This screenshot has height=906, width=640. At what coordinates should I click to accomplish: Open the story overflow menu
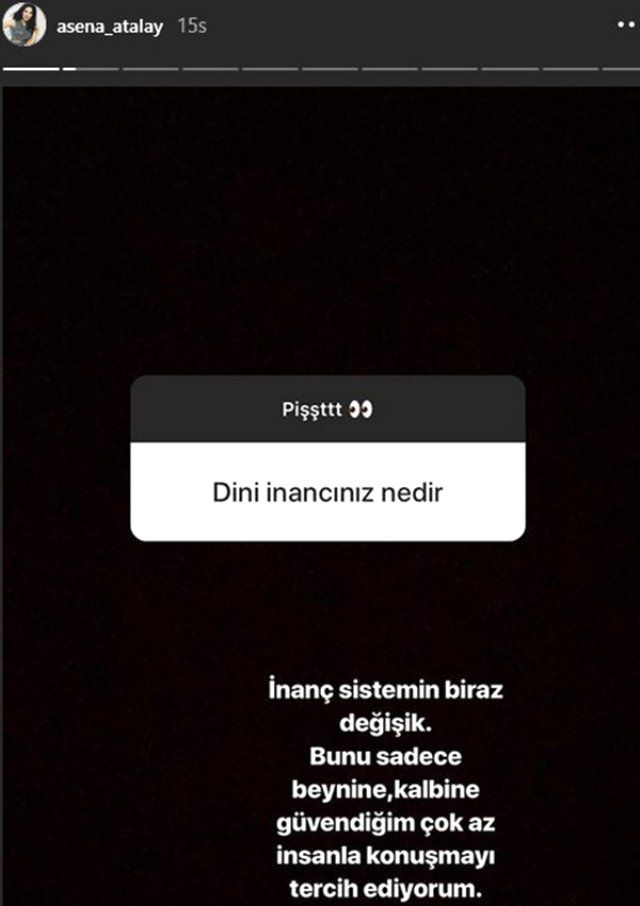click(x=626, y=27)
